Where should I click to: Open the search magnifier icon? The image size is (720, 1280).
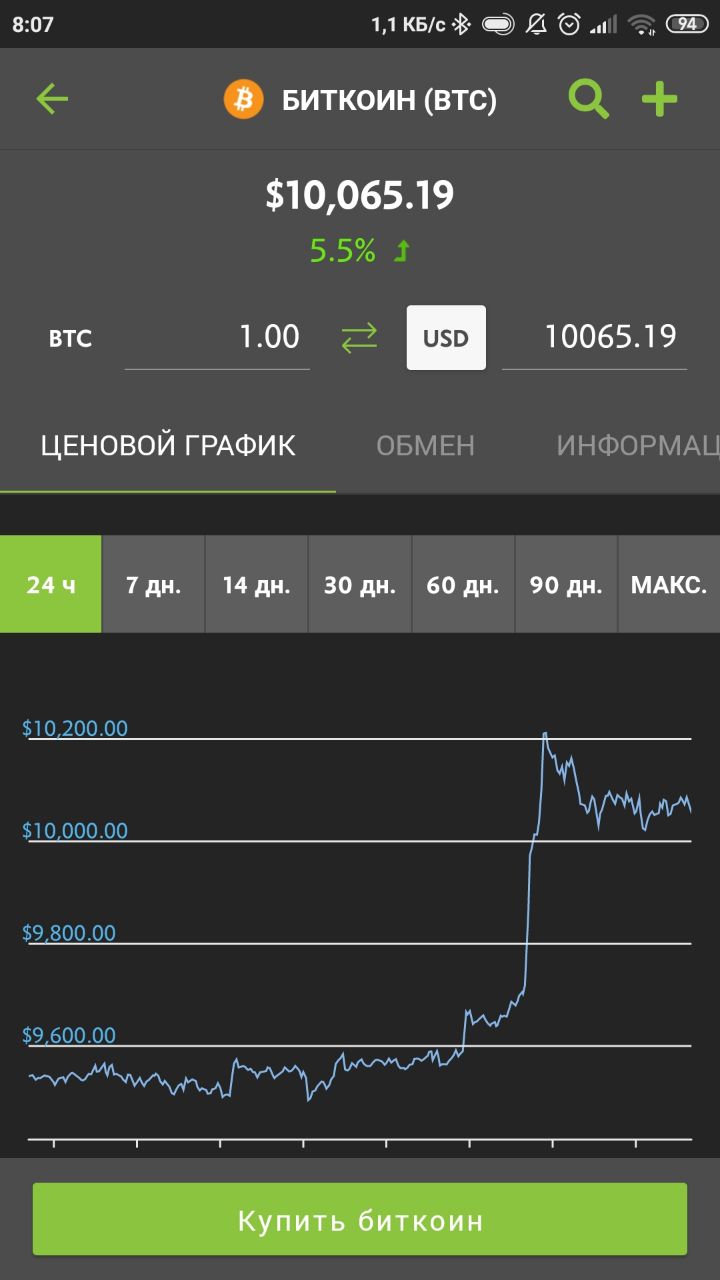point(588,99)
